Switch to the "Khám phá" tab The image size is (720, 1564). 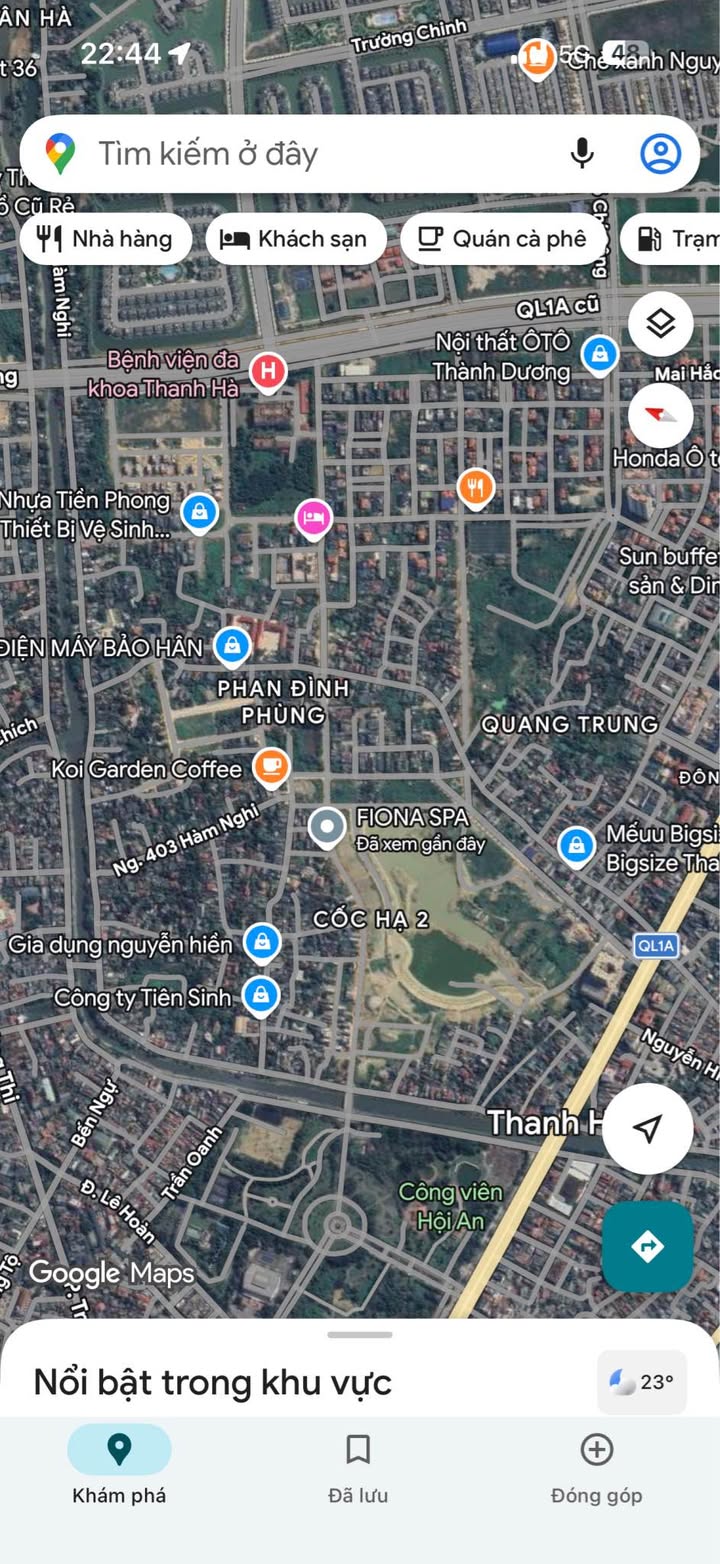point(119,1465)
